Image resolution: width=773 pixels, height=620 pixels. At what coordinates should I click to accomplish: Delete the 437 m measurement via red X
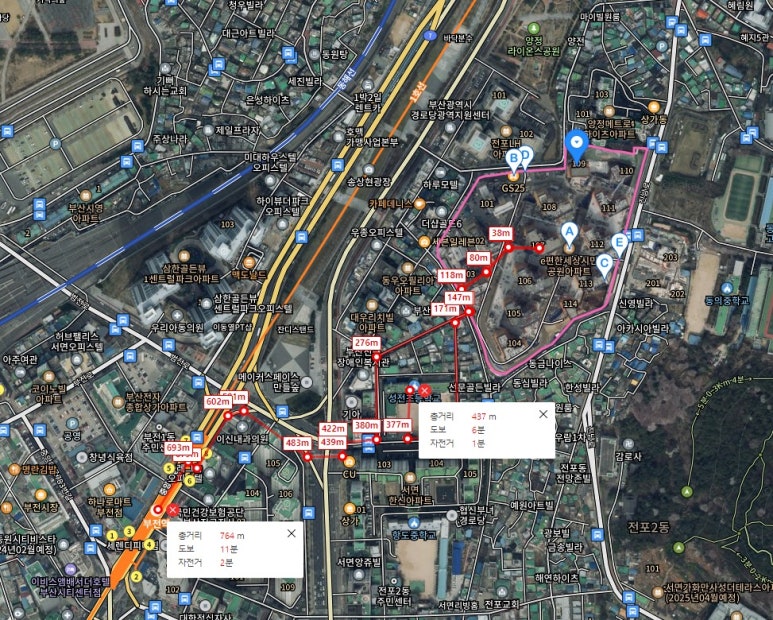coord(424,389)
